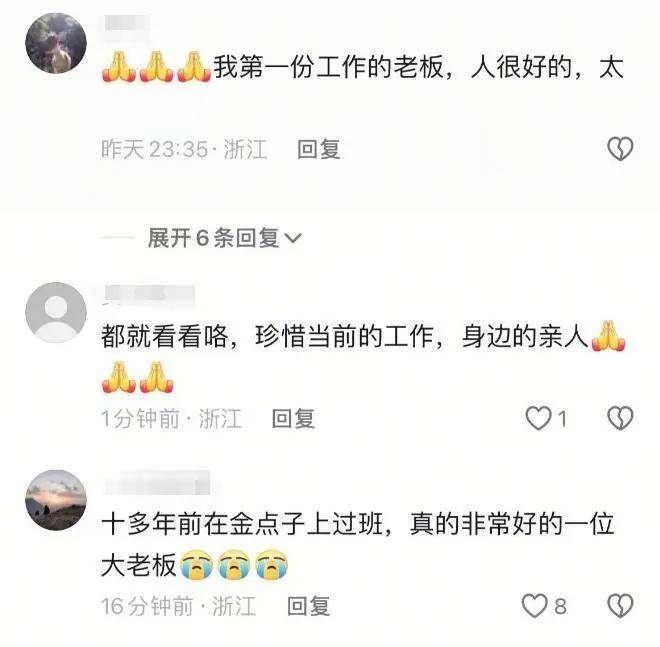Like the 金点子 comment with 8 likes

coord(536,605)
